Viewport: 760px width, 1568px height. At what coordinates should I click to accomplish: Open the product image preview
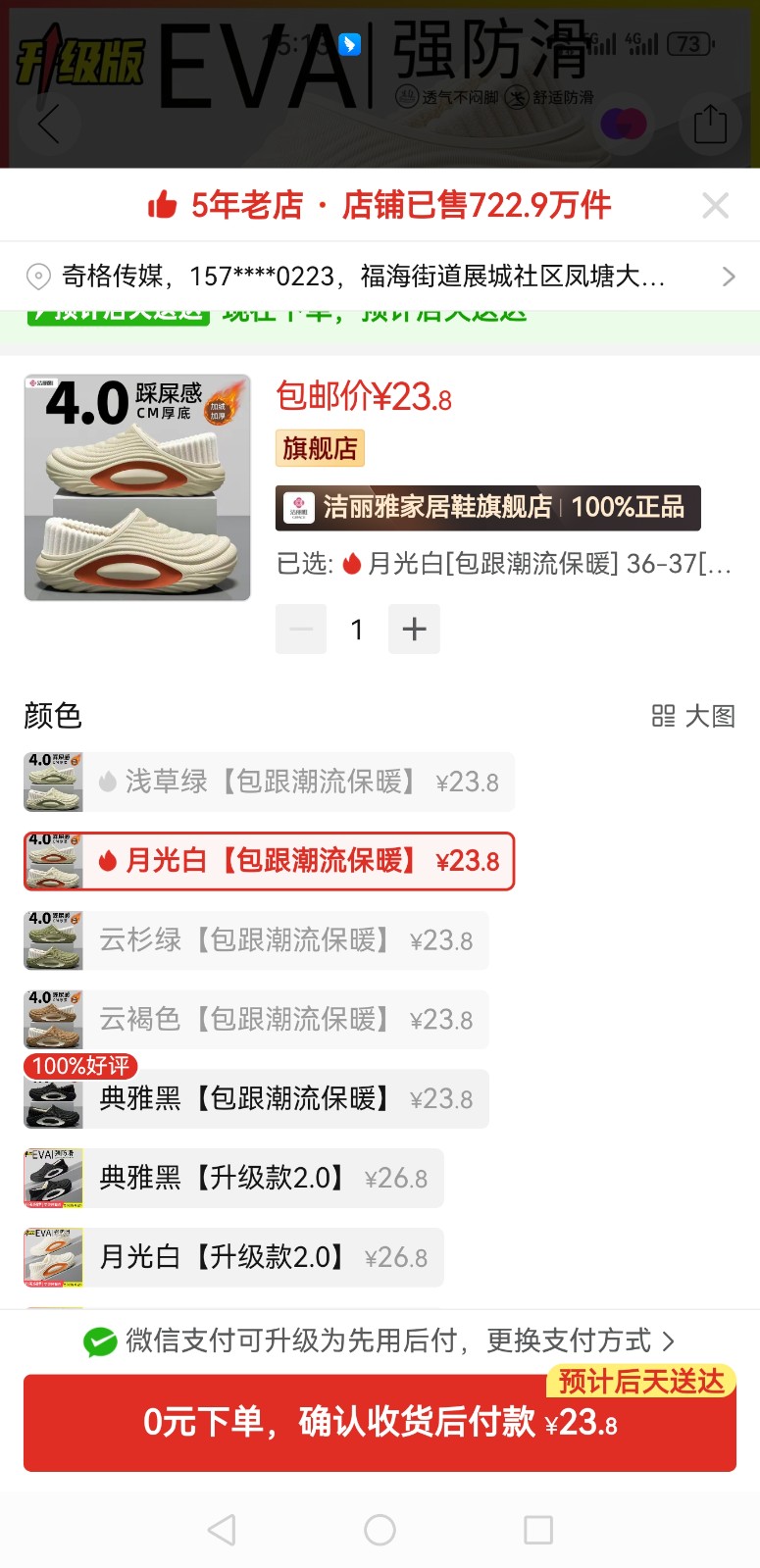137,487
